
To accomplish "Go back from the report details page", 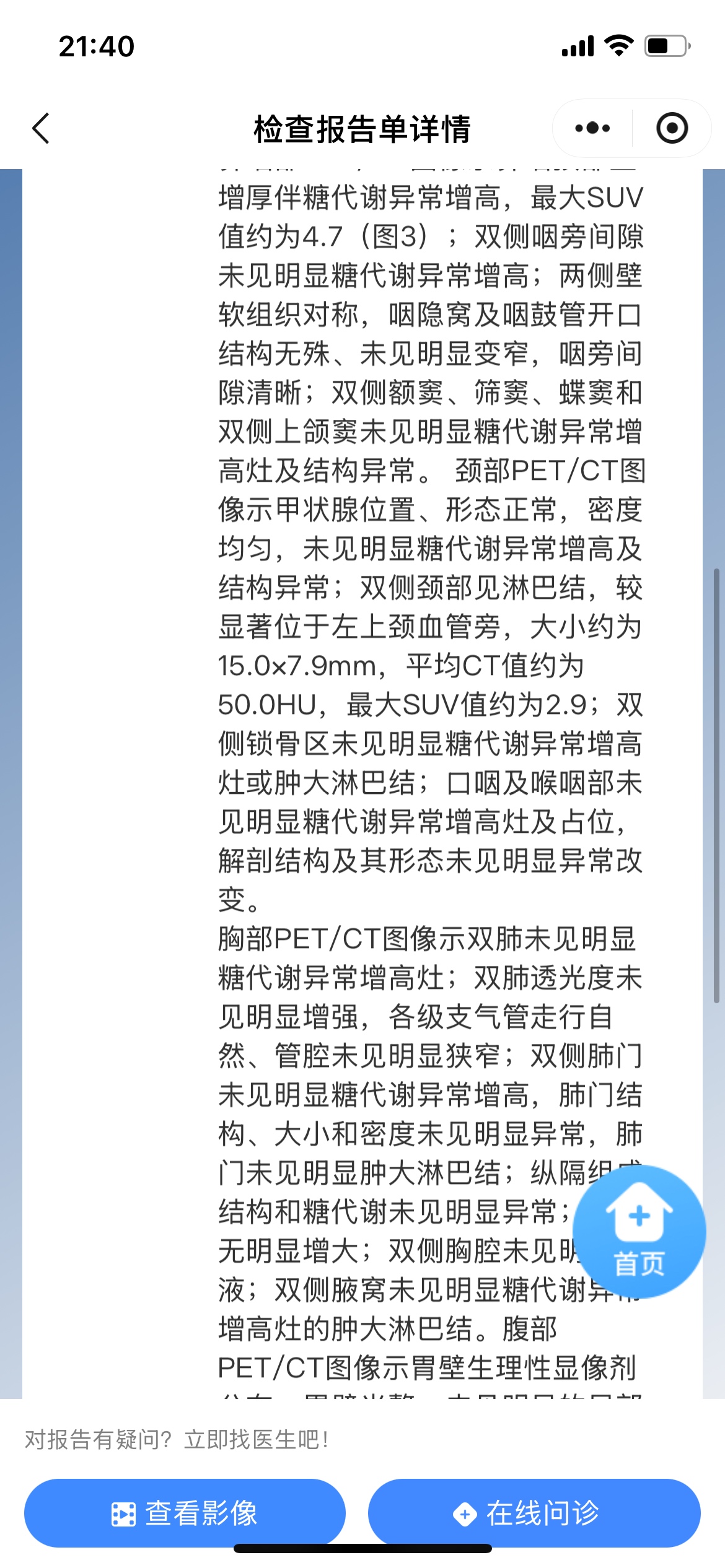I will point(41,129).
